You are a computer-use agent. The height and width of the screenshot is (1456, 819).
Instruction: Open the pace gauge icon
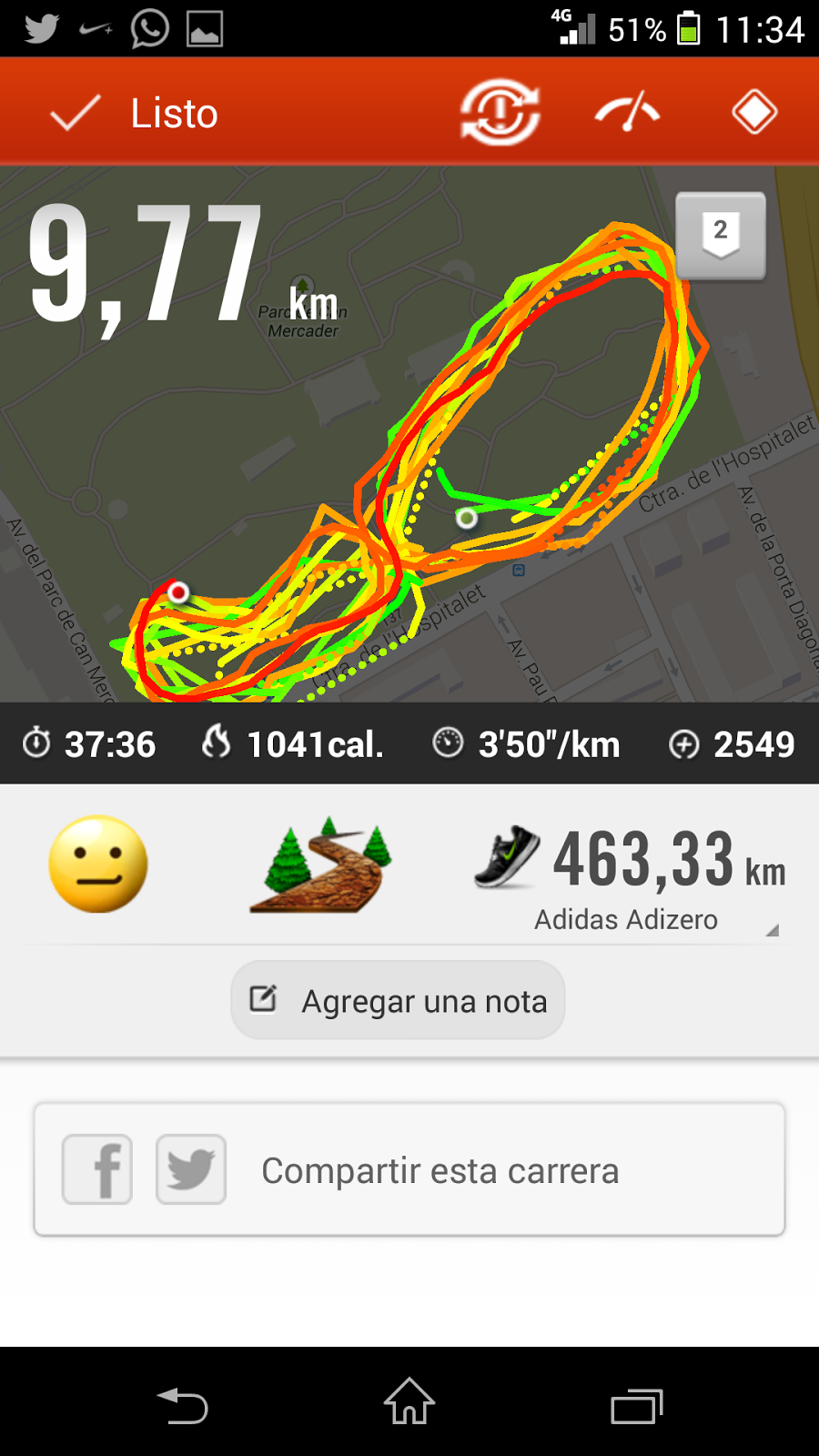[627, 113]
